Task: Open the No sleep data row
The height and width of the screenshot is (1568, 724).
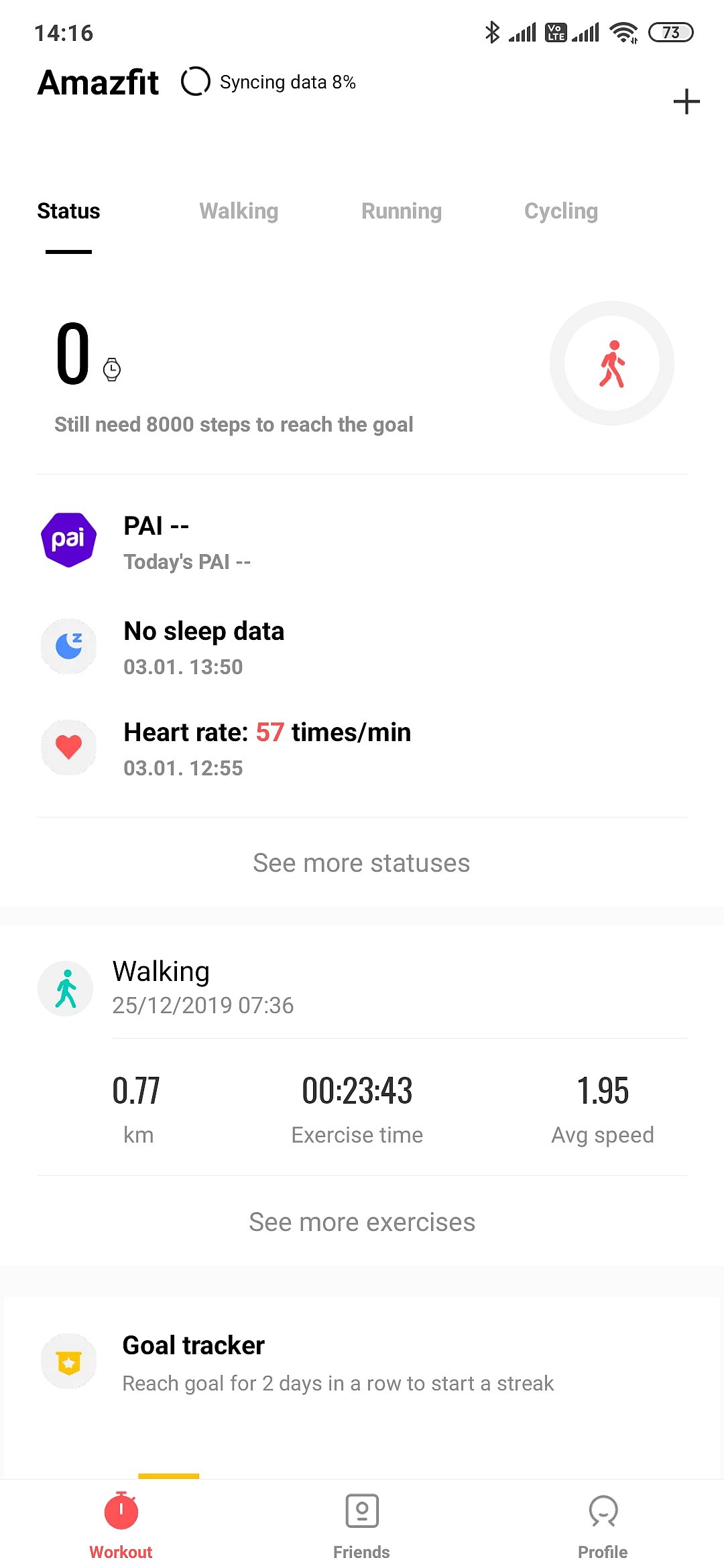Action: point(362,647)
